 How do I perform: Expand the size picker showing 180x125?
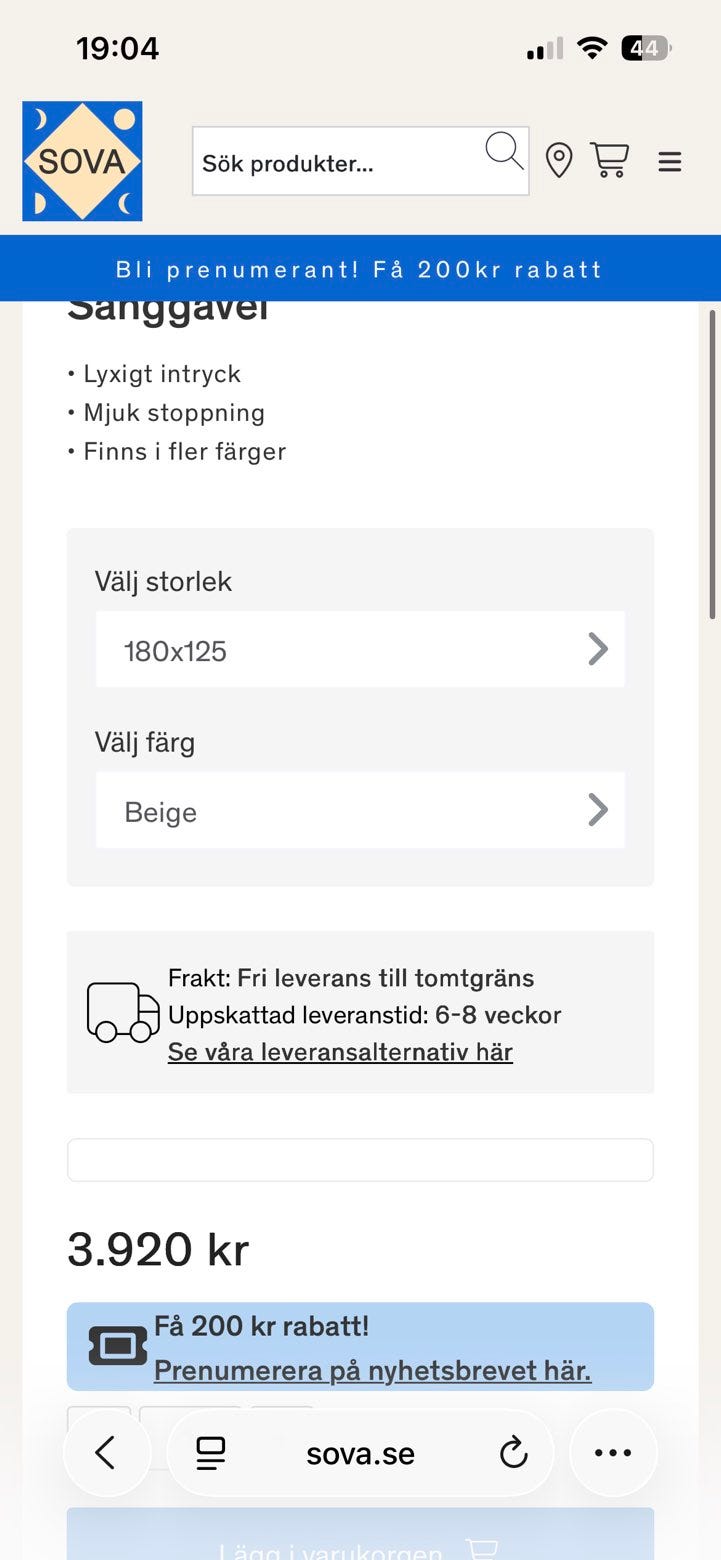(x=360, y=650)
